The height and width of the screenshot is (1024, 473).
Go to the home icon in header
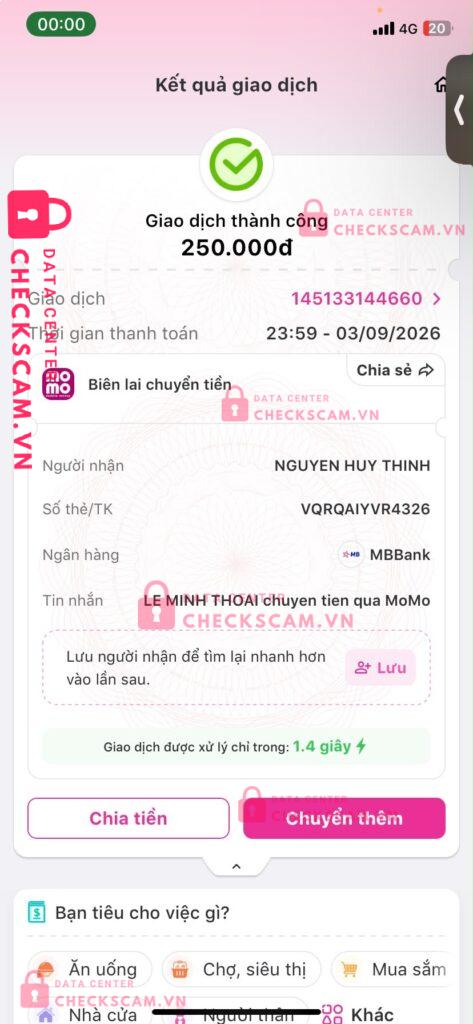coord(442,85)
